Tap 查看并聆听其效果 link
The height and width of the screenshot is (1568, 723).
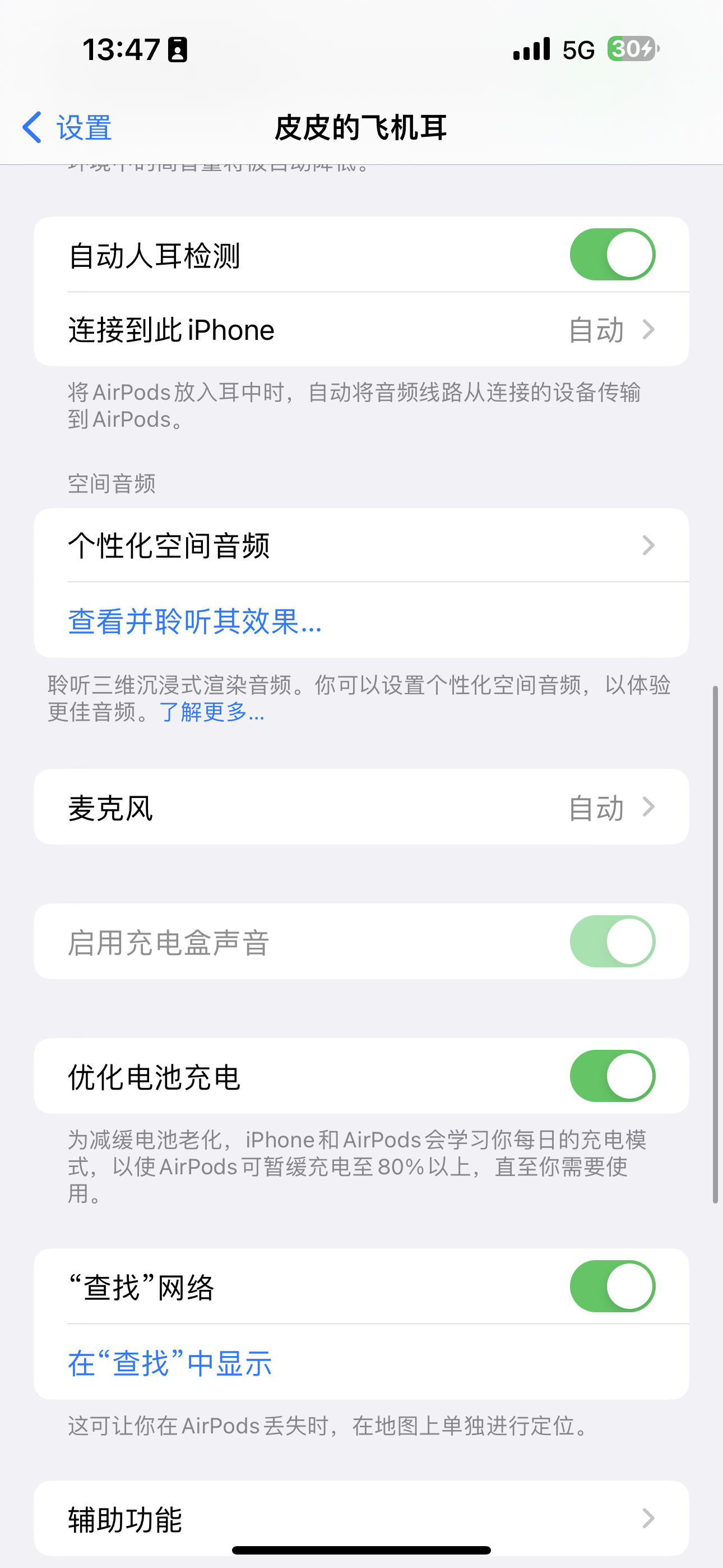click(x=194, y=621)
